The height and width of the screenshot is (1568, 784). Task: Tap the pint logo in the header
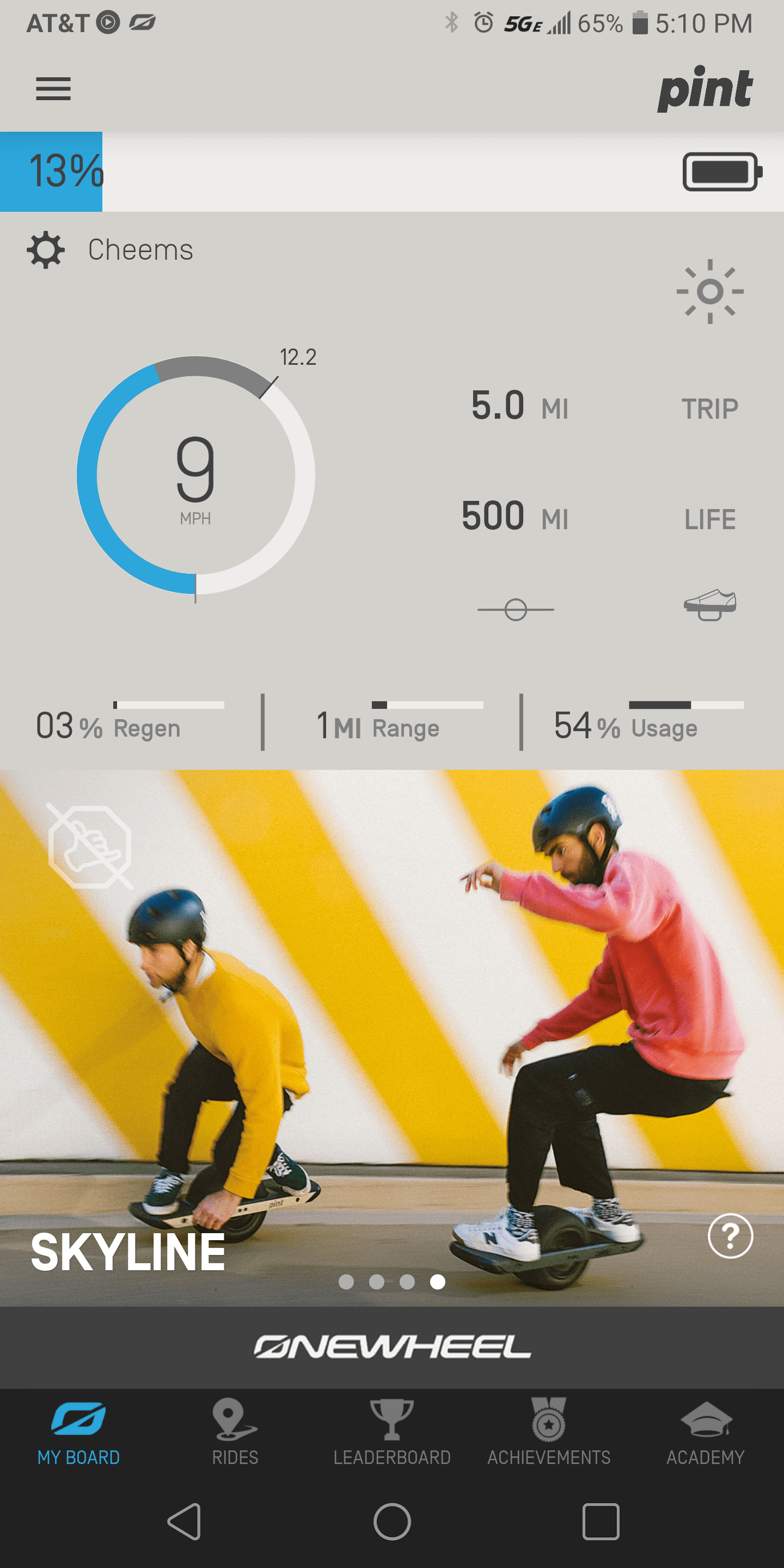click(x=705, y=88)
